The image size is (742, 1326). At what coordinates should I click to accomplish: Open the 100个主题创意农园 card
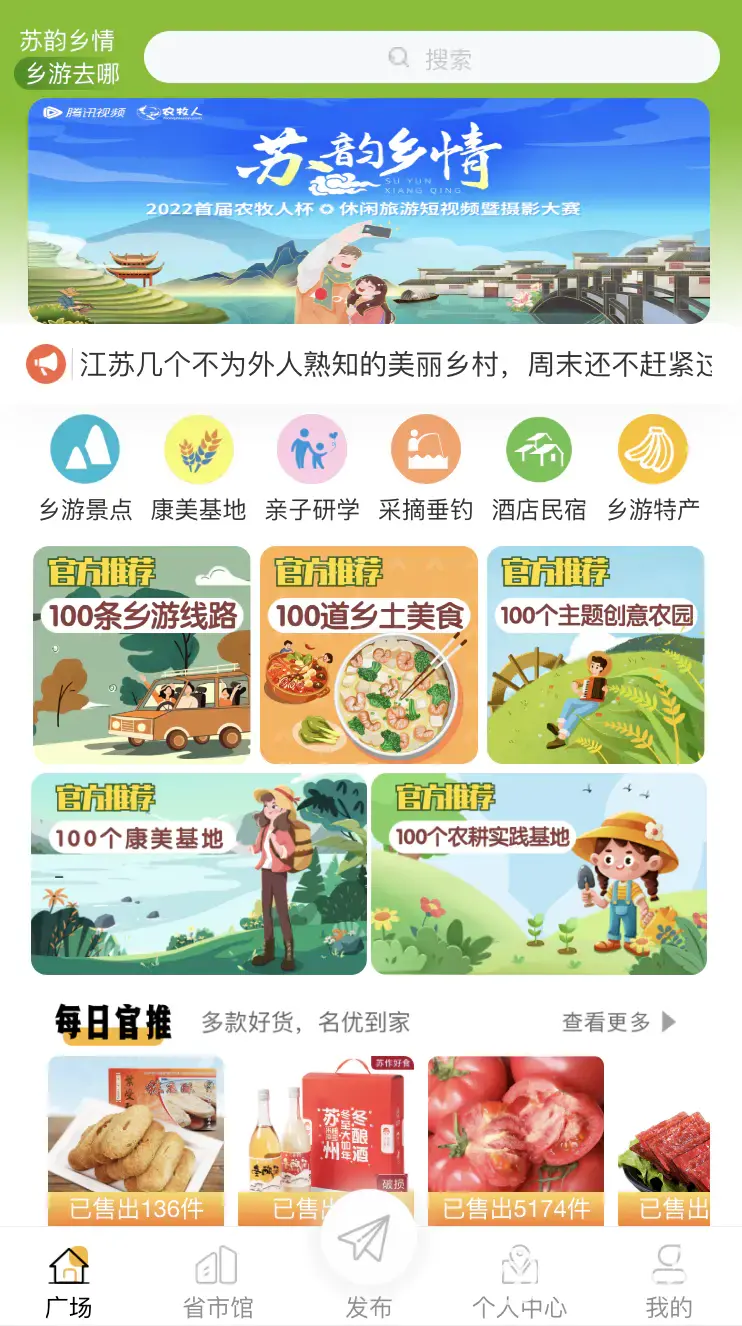pos(596,655)
